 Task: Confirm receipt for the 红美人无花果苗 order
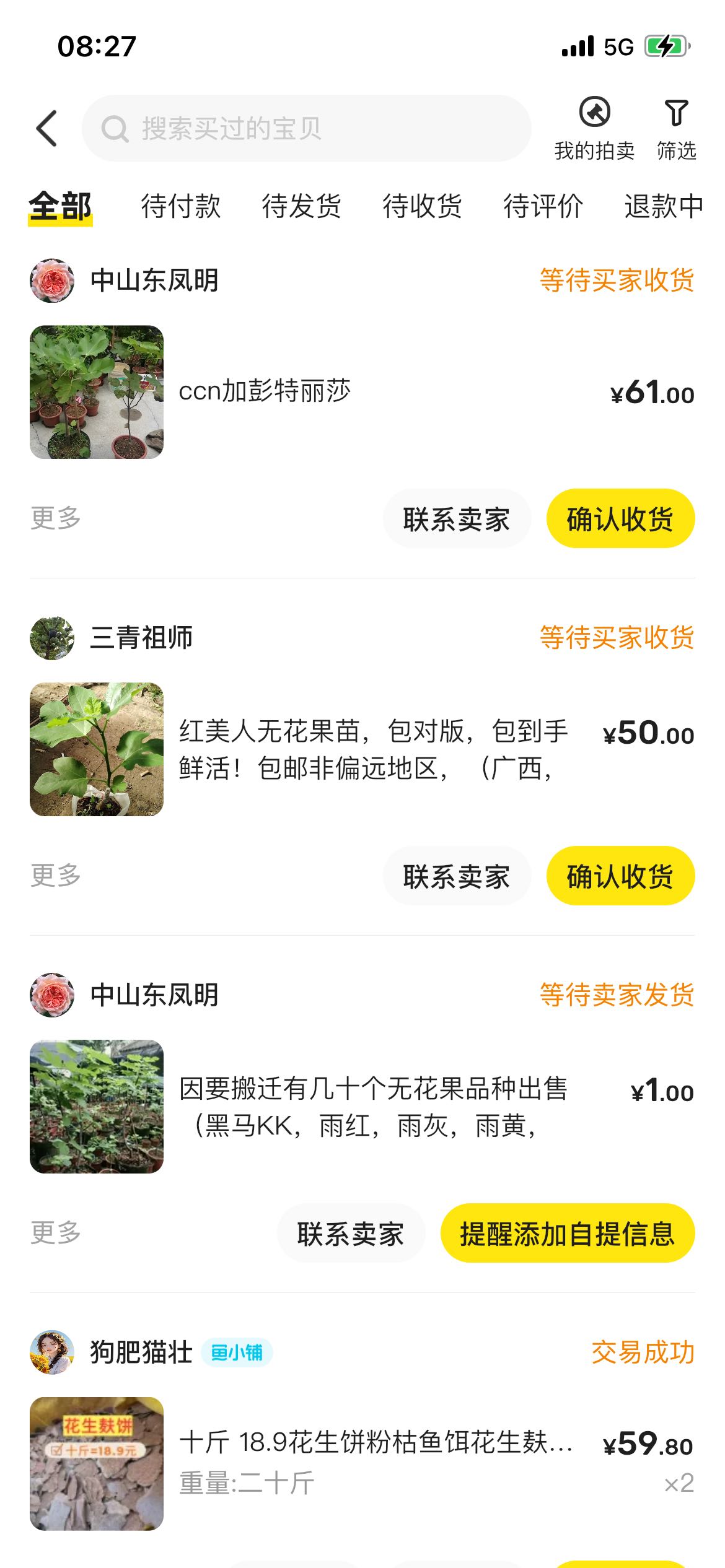tap(620, 876)
